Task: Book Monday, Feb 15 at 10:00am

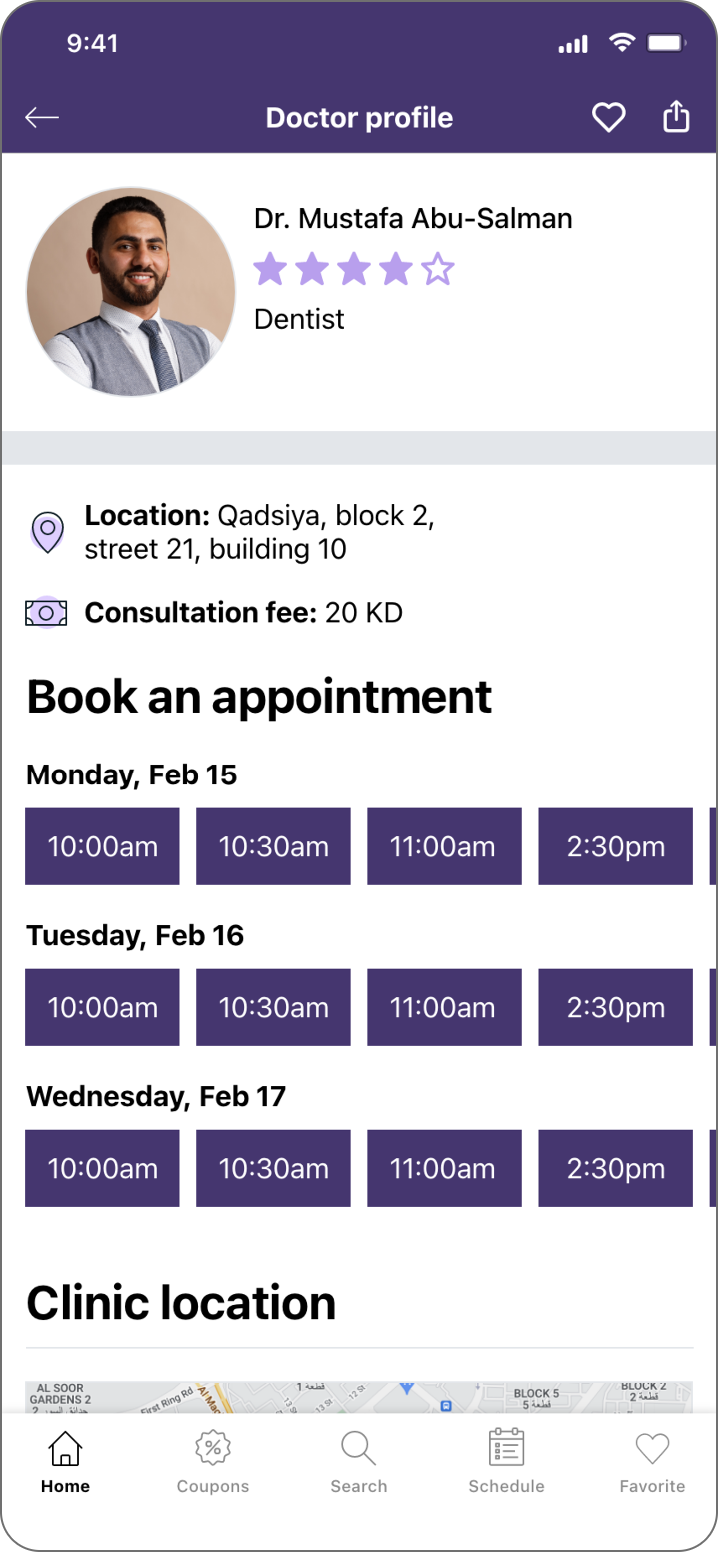Action: 102,846
